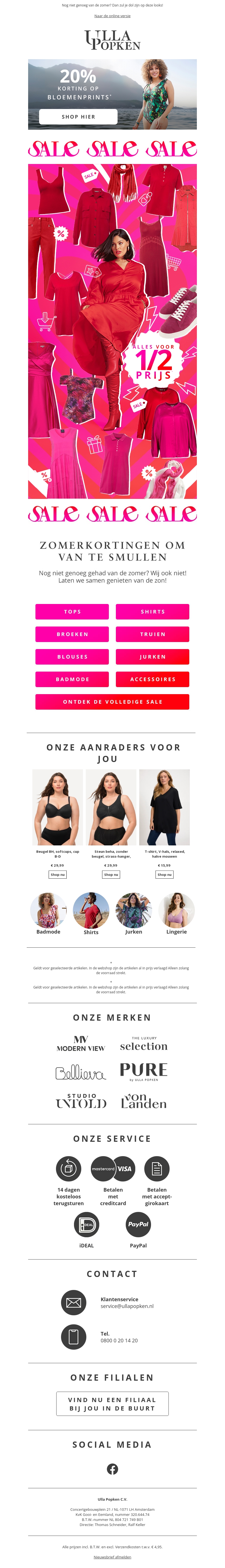Viewport: 225px width, 1568px height.
Task: Browse the Badmode sale button
Action: 72,679
